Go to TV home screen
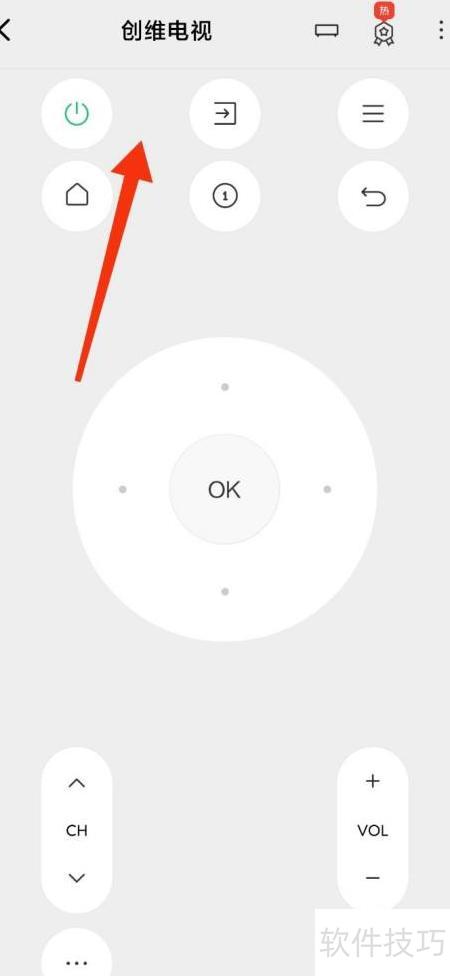This screenshot has height=976, width=450. tap(77, 196)
